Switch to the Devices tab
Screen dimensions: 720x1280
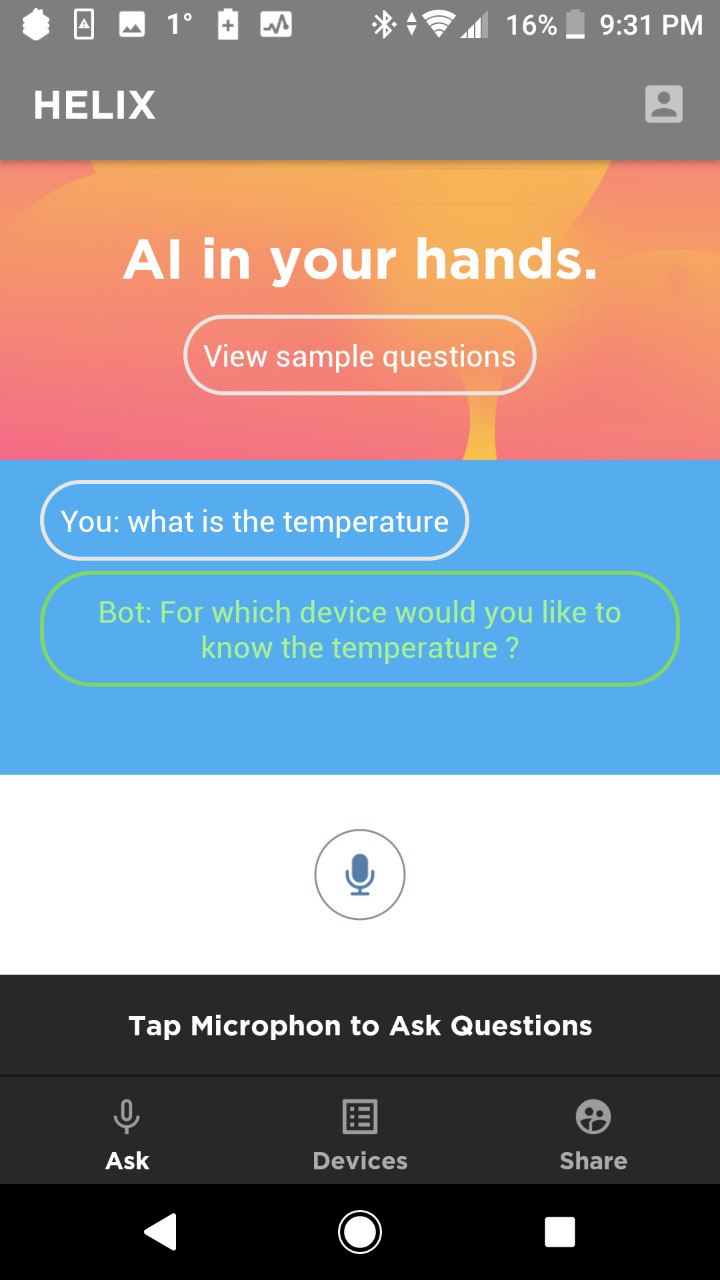coord(360,1135)
